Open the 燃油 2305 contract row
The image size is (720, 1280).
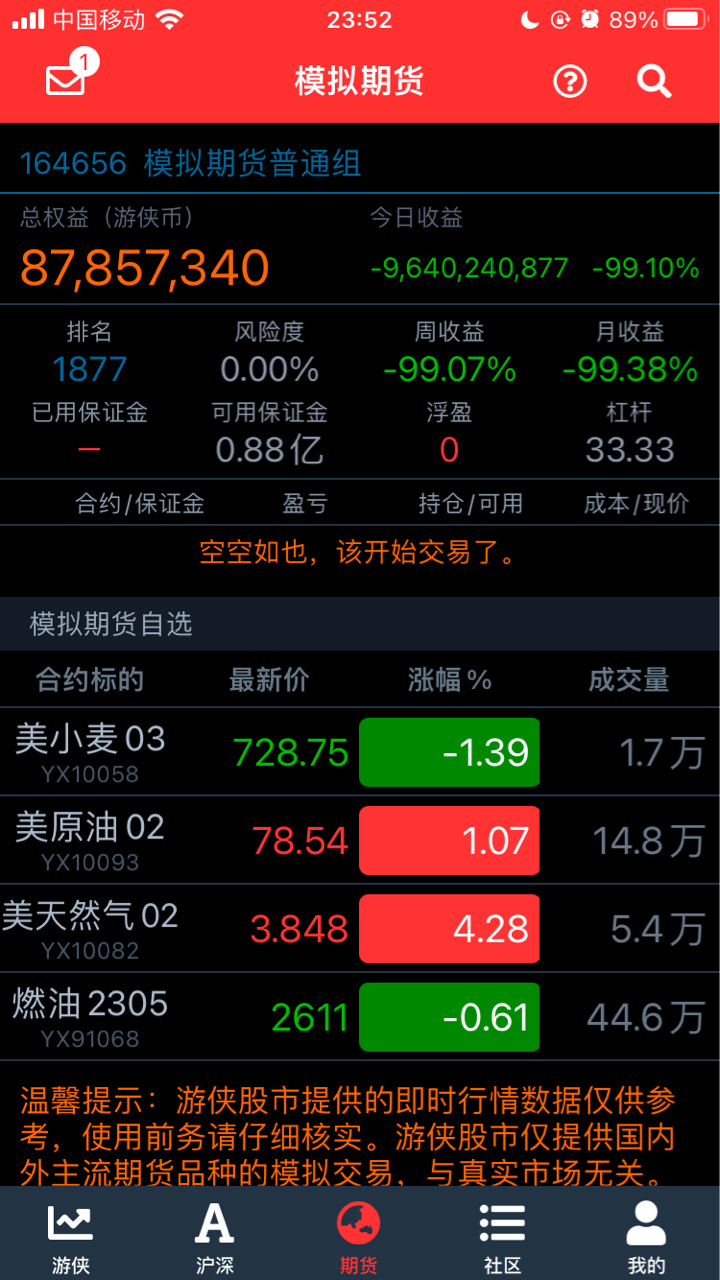tap(360, 1016)
